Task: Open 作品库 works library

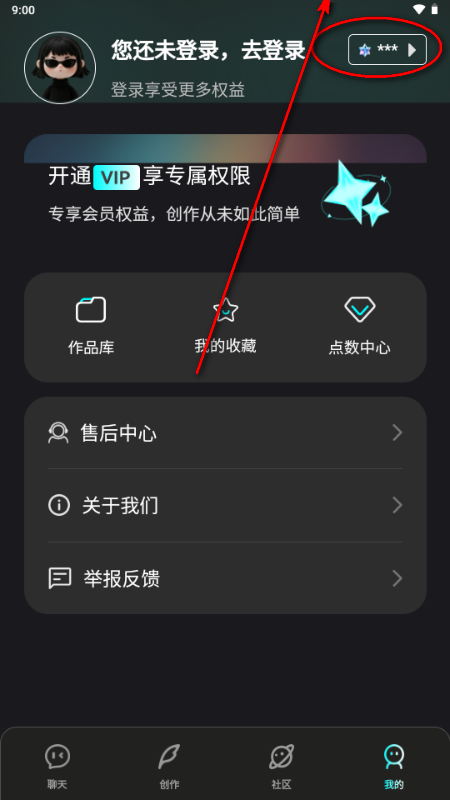Action: (x=91, y=326)
